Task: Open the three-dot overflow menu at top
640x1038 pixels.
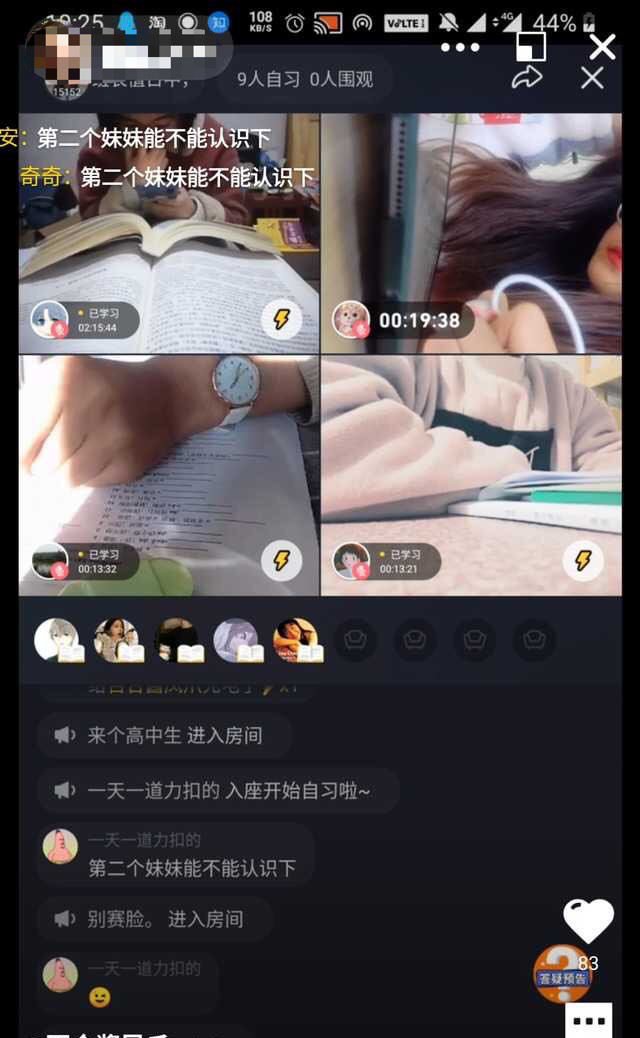Action: [x=460, y=47]
